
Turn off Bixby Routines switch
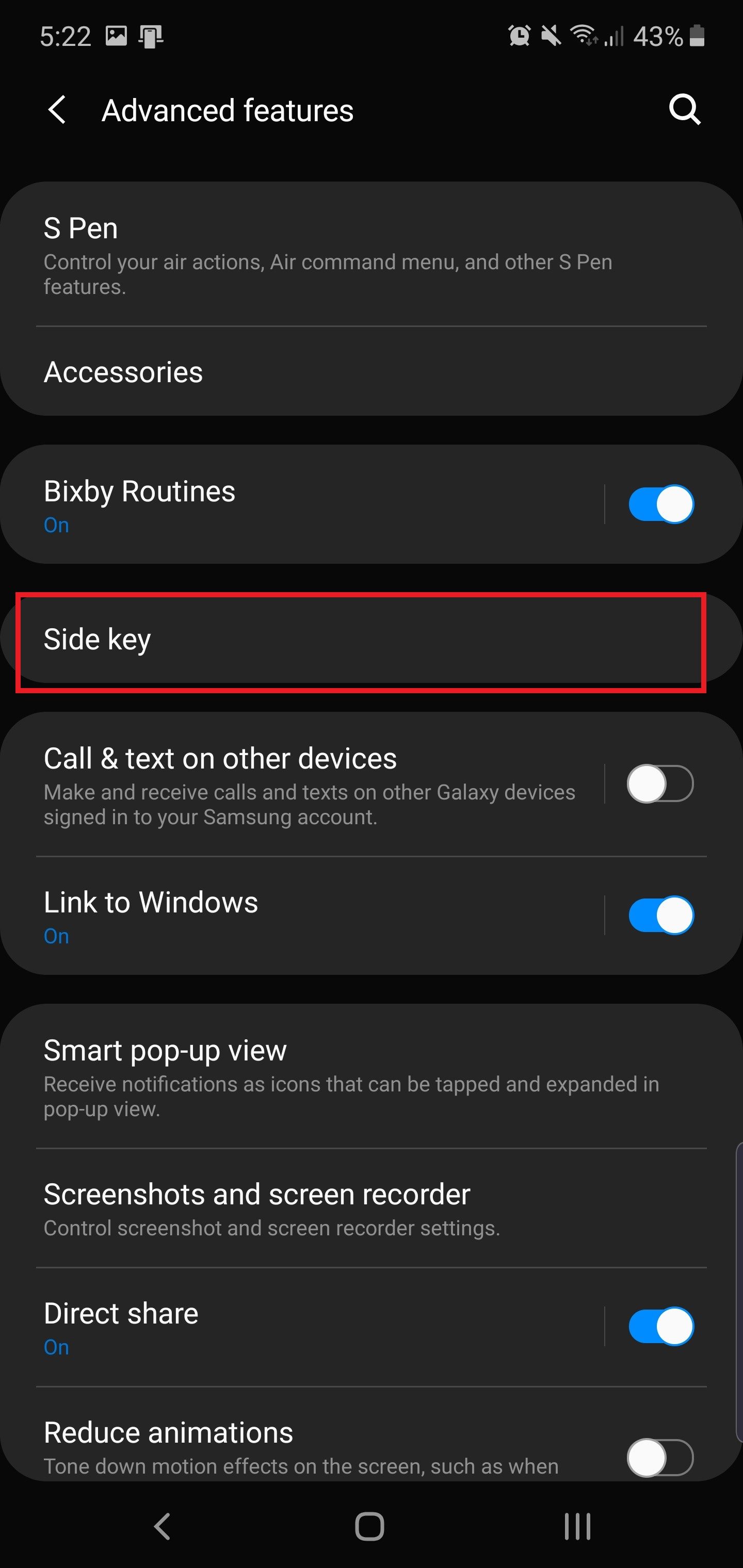click(x=661, y=504)
